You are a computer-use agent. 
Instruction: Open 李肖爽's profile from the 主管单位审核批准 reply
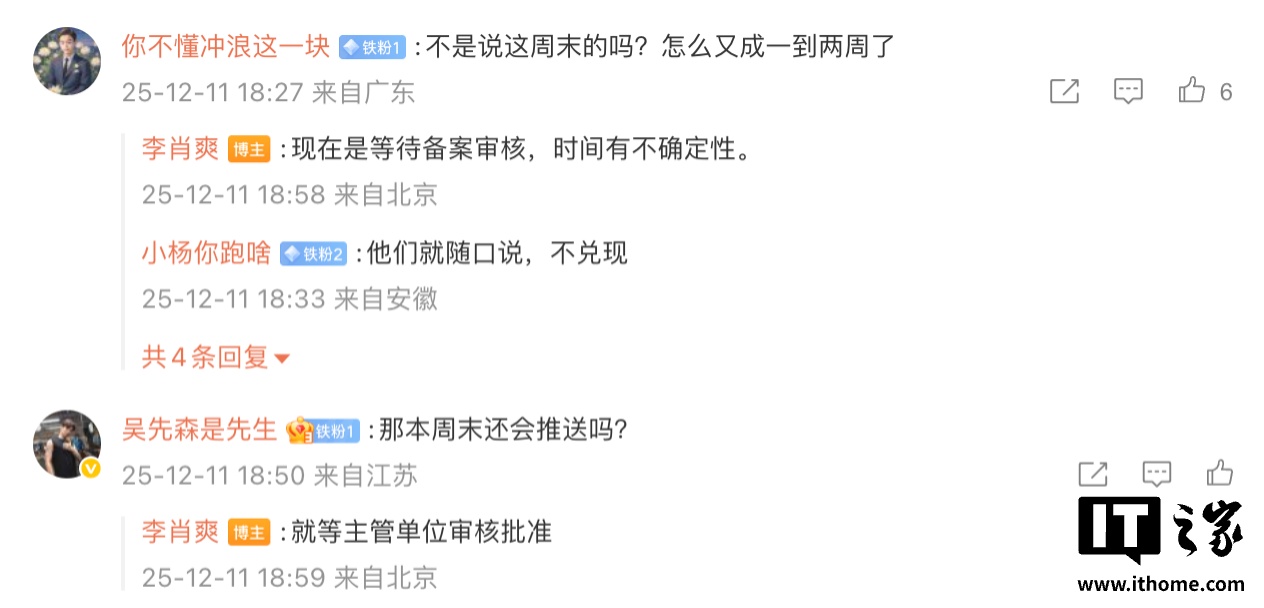[180, 531]
